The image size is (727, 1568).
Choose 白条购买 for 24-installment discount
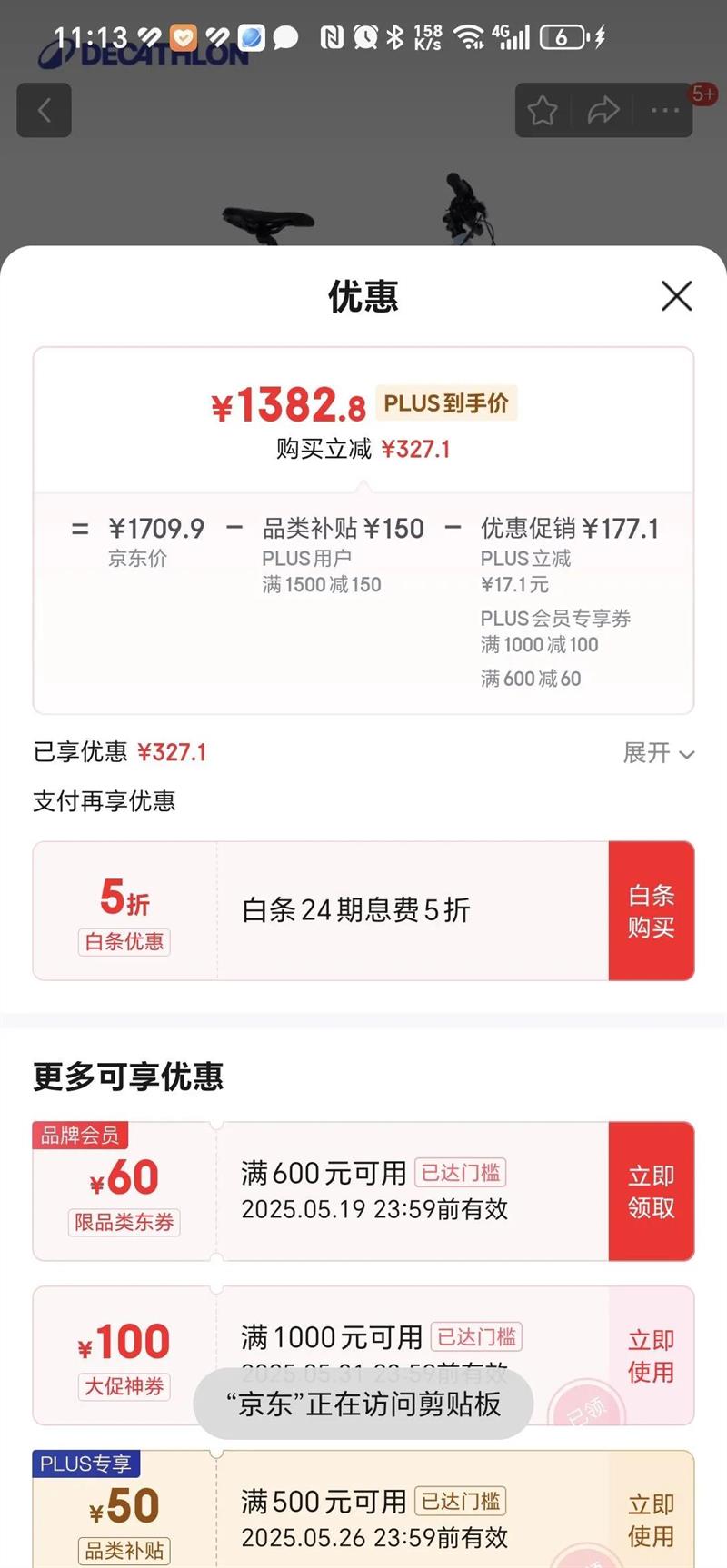(x=651, y=911)
